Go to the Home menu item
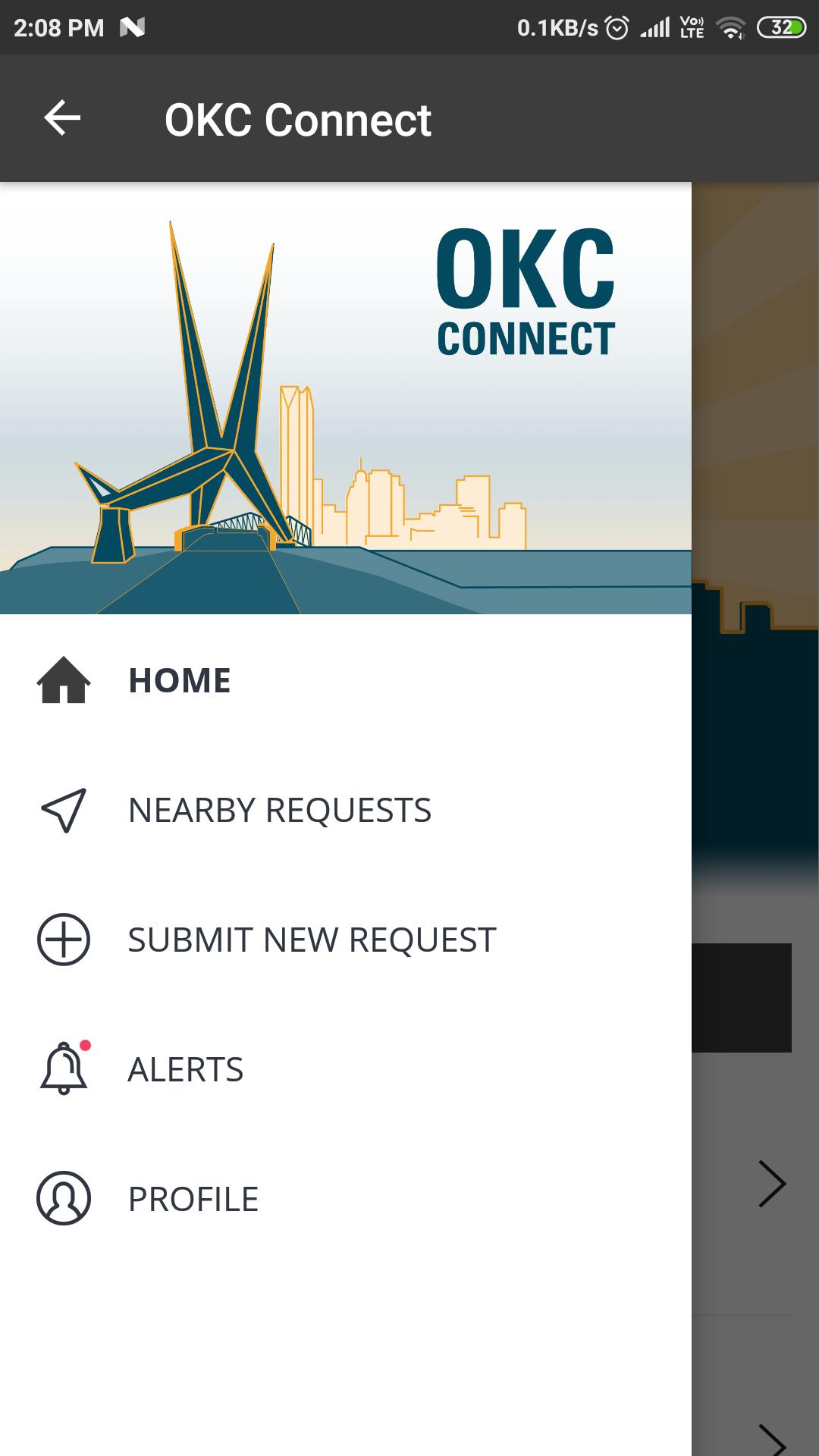The height and width of the screenshot is (1456, 819). click(179, 680)
